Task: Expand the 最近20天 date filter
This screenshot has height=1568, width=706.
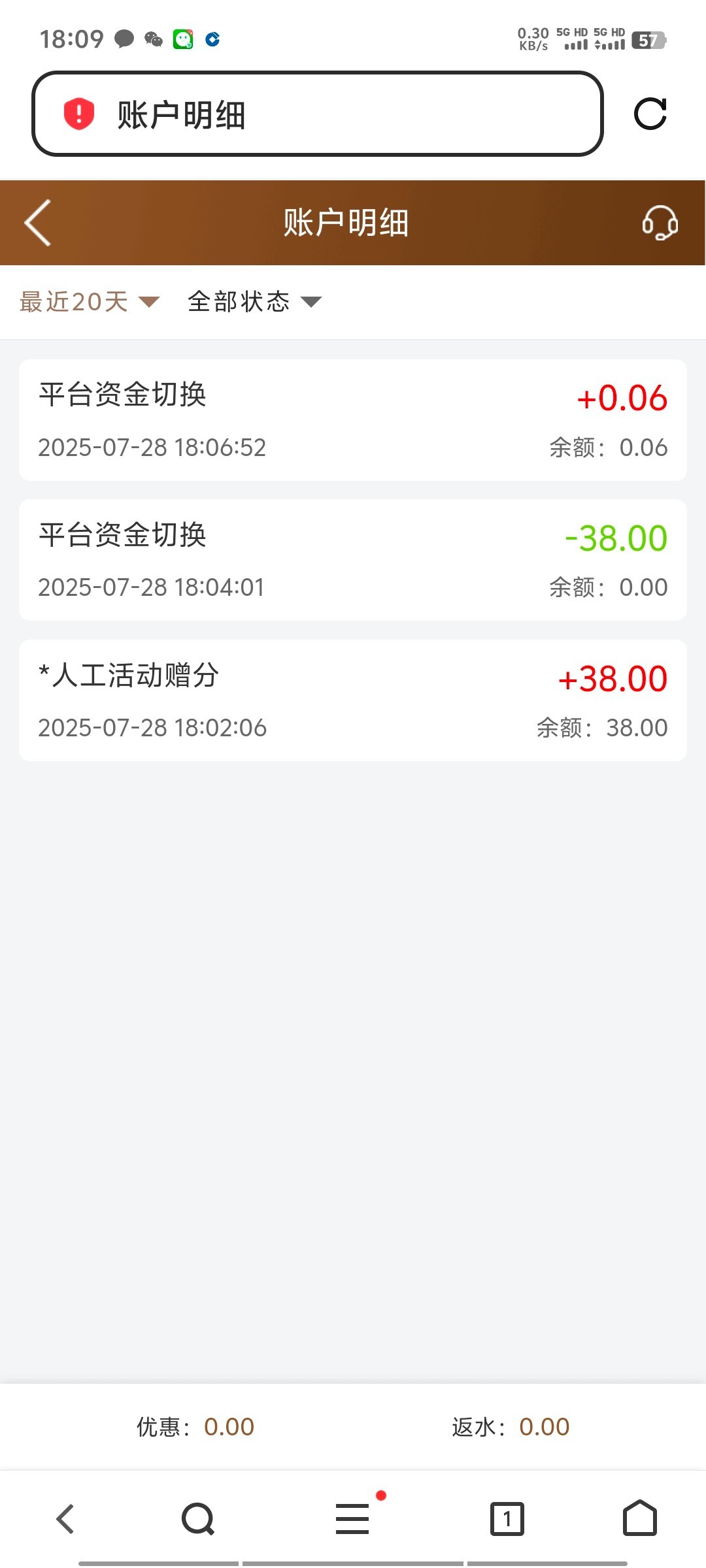Action: 90,302
